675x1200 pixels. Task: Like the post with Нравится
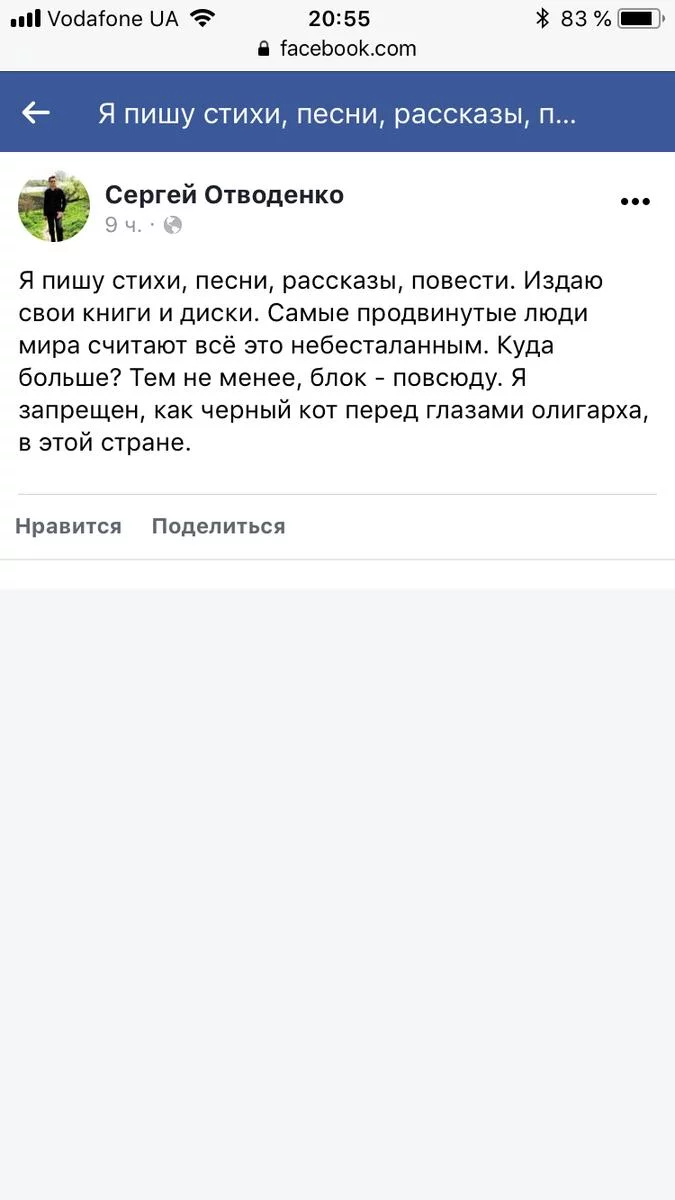[68, 526]
